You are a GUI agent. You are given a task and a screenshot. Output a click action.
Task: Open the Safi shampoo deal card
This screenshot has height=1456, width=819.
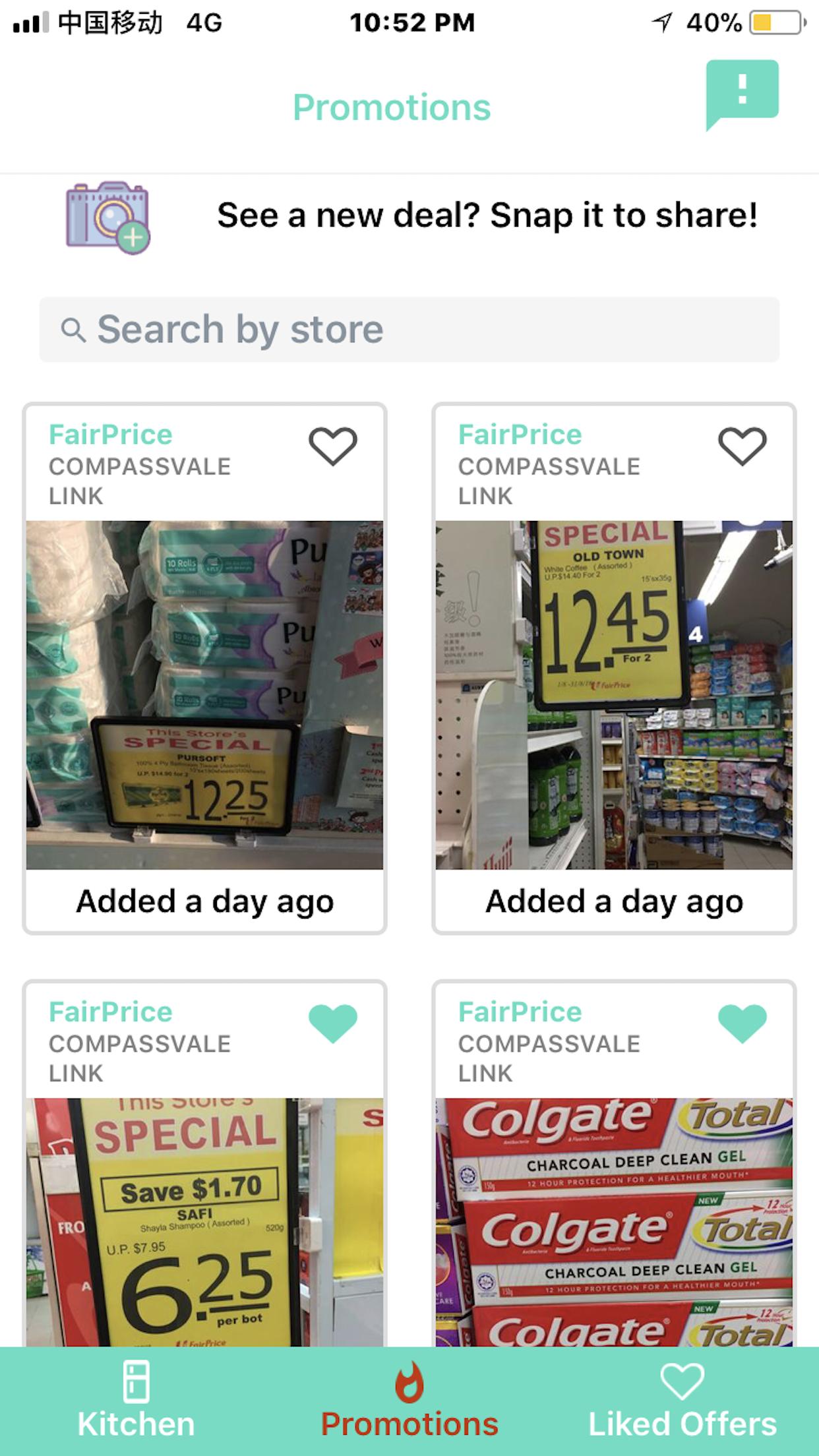pos(204,1220)
